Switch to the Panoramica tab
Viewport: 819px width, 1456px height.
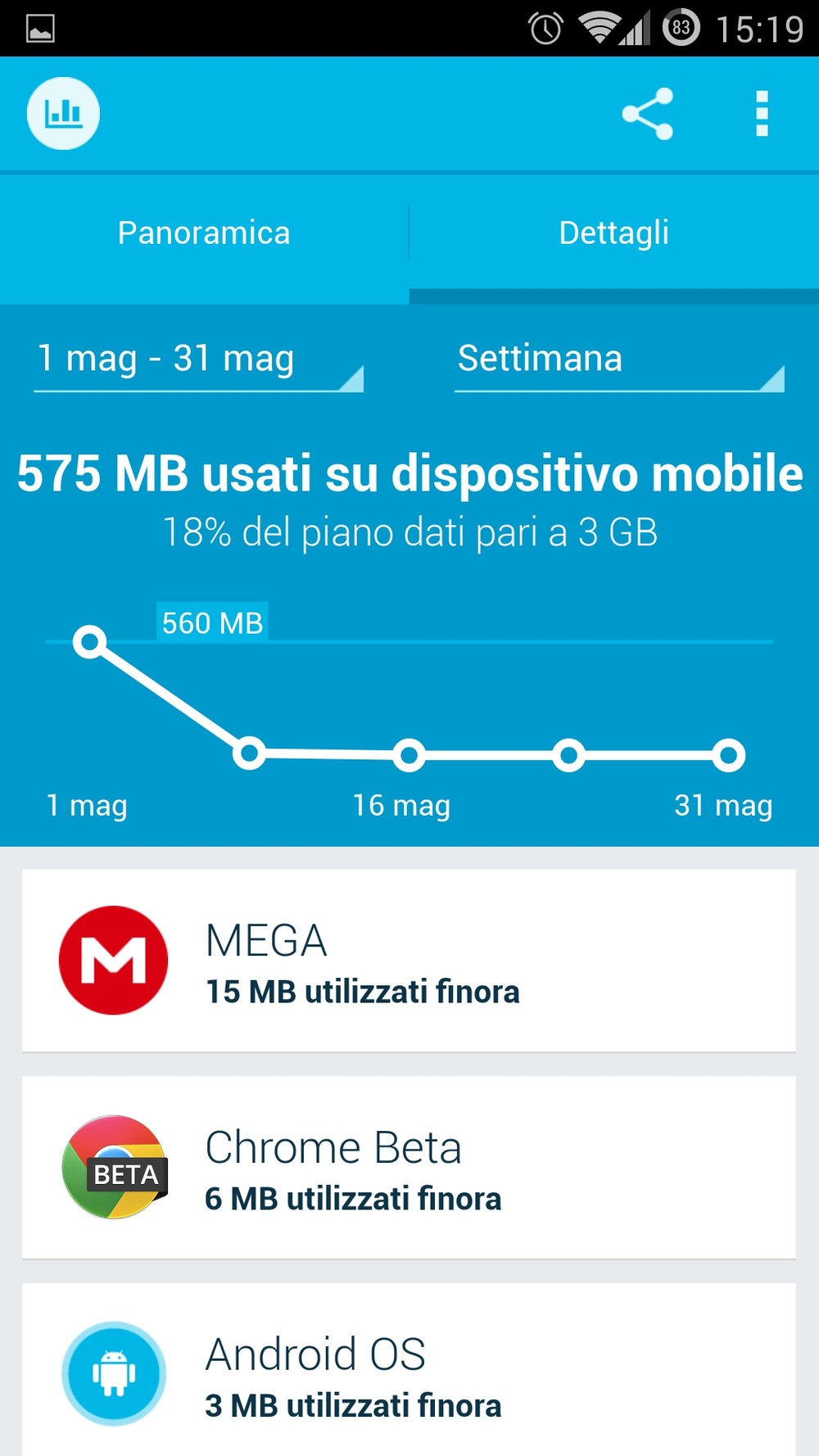pos(204,233)
